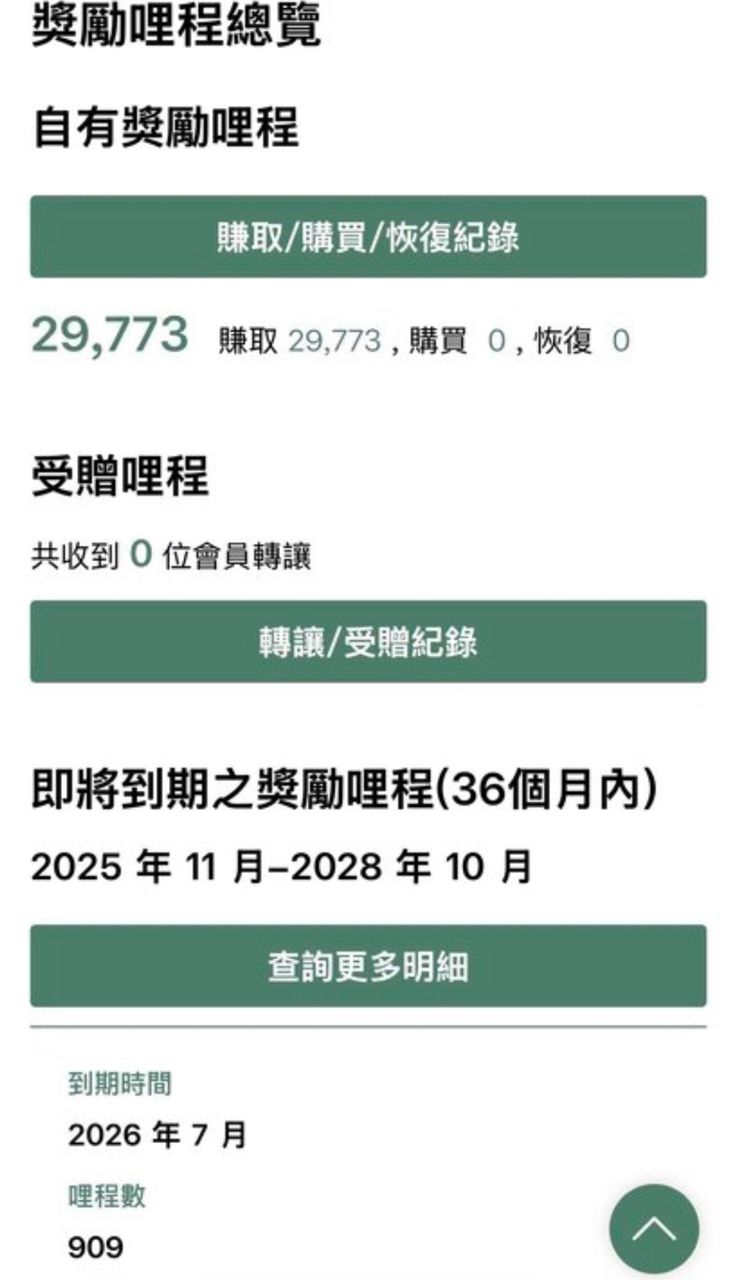Open the 賺取/購買/恢復紀錄 records
Screen dimensions: 737x1280
pos(368,237)
